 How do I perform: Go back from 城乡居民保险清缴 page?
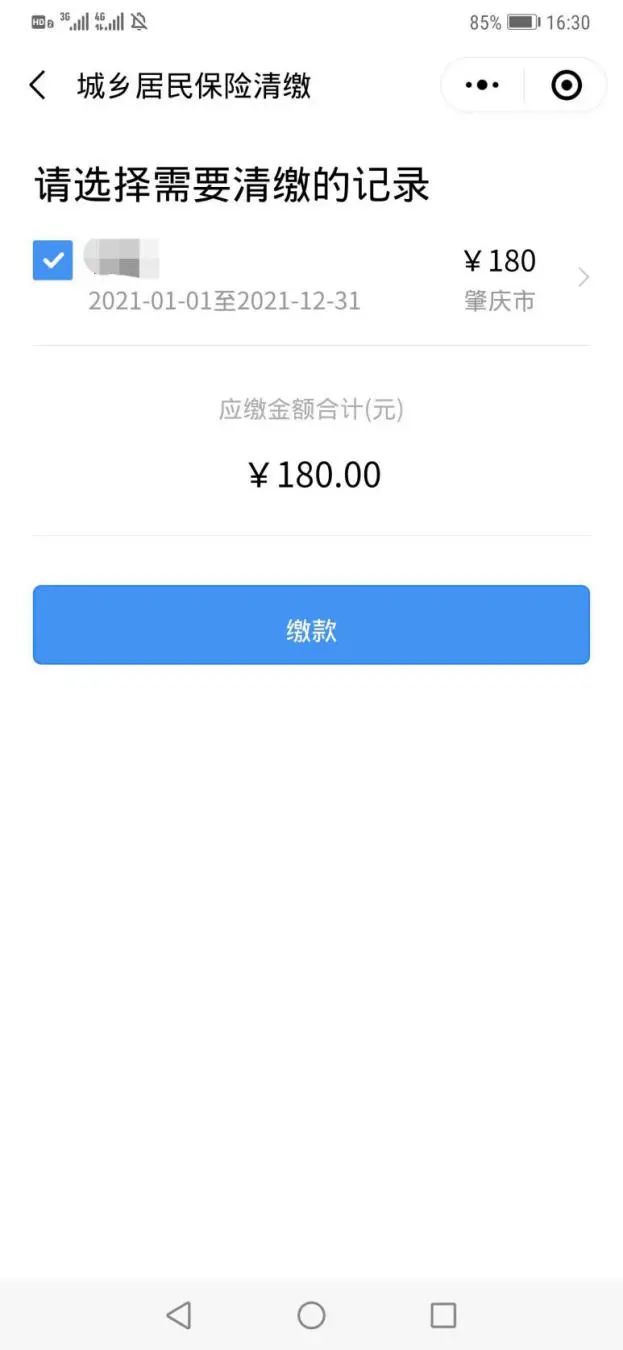click(x=38, y=86)
